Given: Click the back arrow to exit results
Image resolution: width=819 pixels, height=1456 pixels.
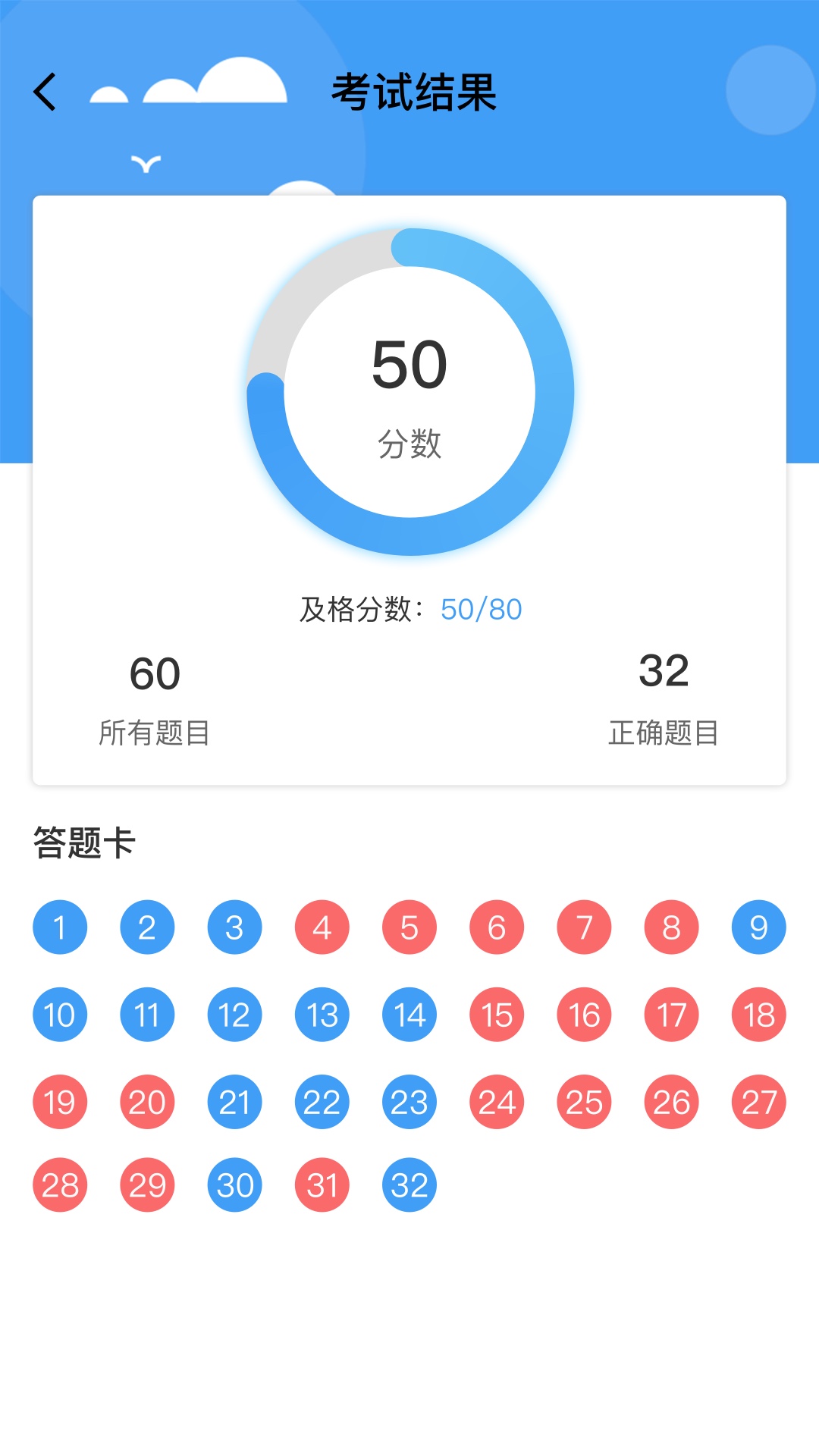Looking at the screenshot, I should click(x=45, y=91).
